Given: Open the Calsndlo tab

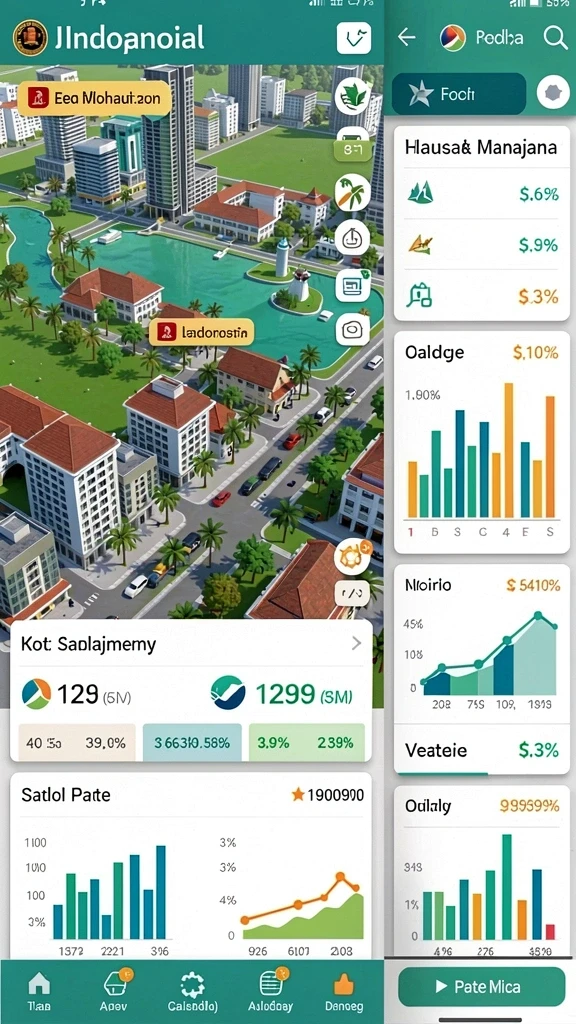Looking at the screenshot, I should click(193, 990).
